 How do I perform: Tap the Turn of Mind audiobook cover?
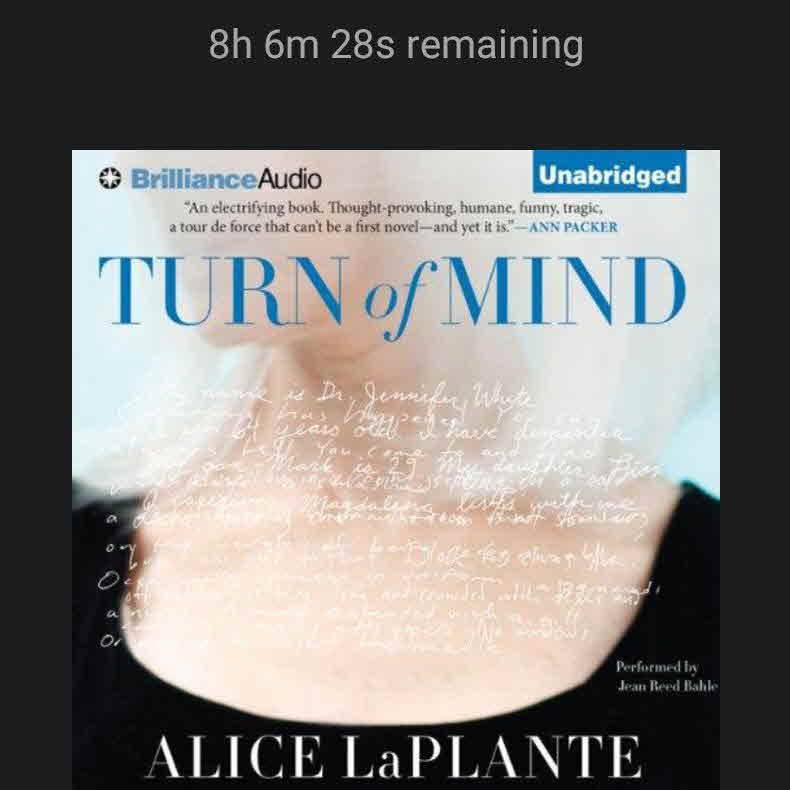tap(395, 470)
